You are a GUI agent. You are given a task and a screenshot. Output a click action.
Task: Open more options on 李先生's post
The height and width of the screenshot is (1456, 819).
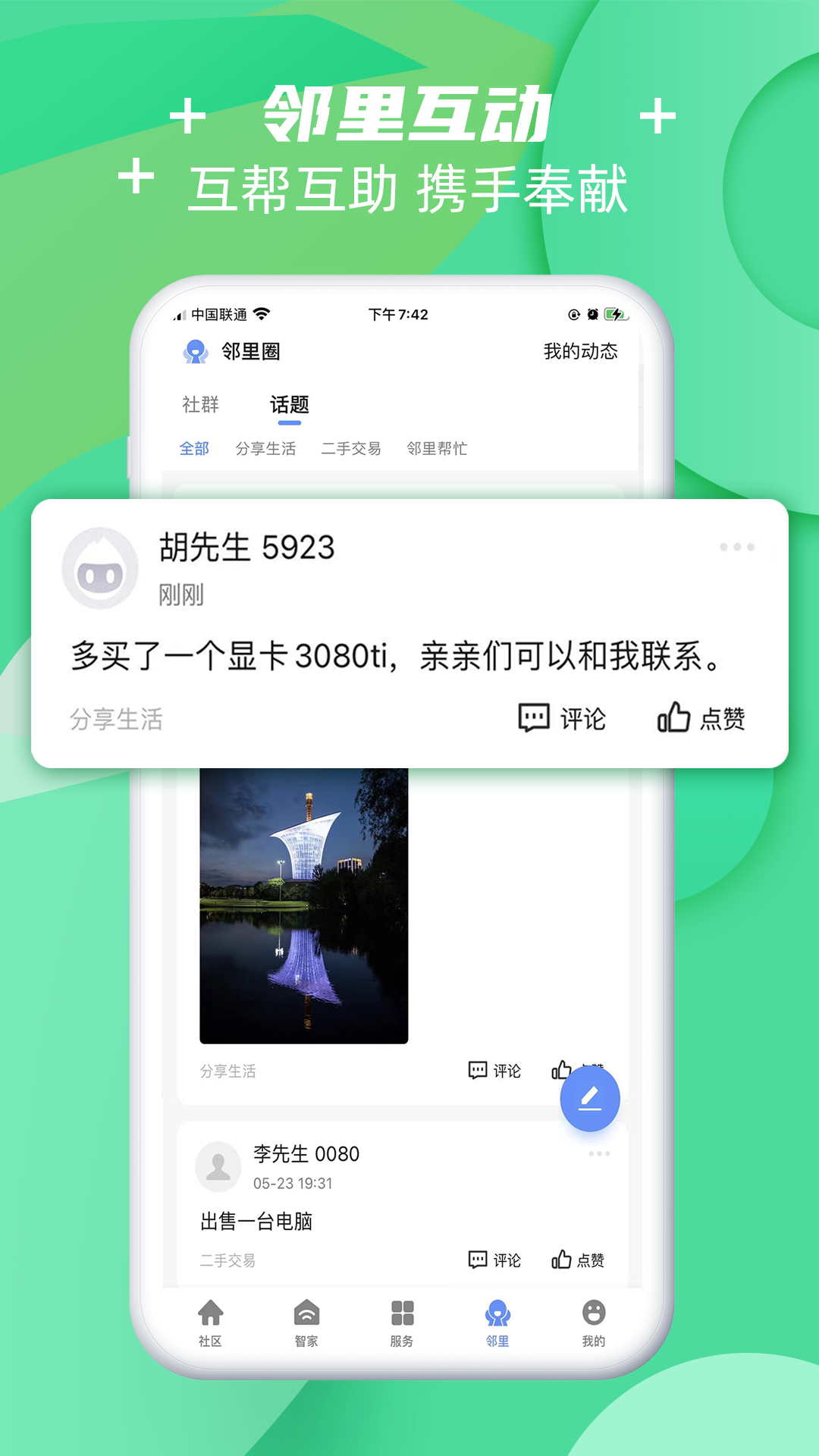click(x=599, y=1152)
